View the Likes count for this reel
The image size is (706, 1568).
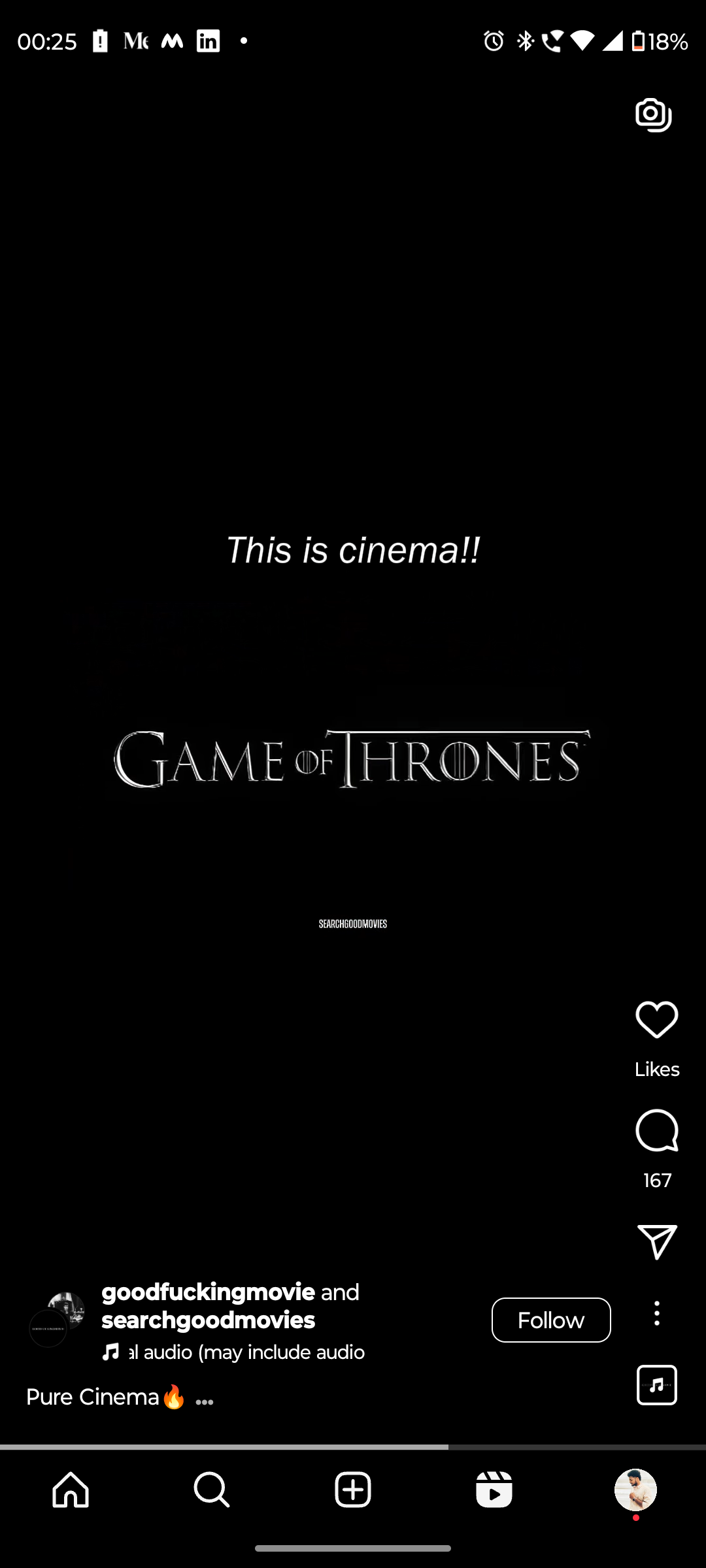click(x=657, y=1070)
